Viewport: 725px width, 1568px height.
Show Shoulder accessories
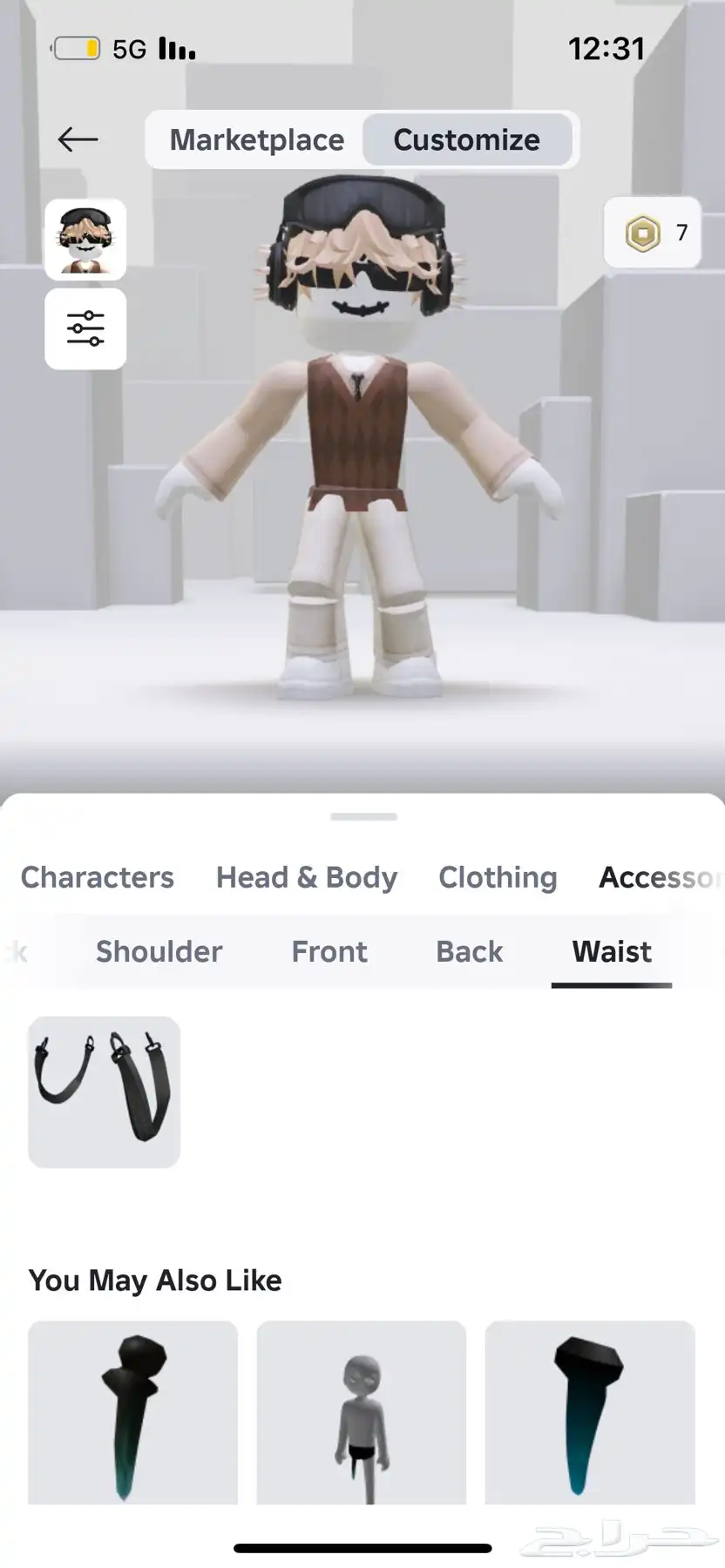159,951
